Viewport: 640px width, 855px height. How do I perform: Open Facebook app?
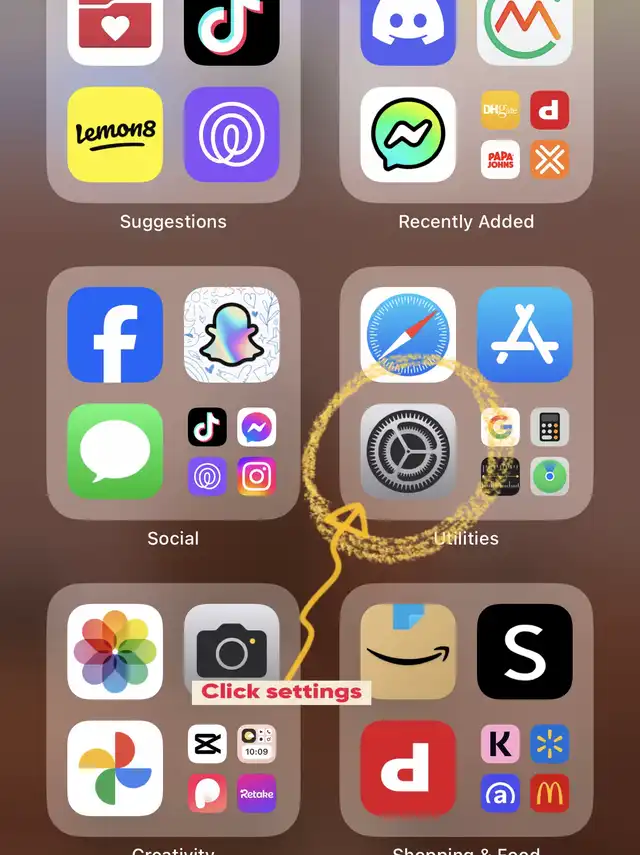(115, 334)
